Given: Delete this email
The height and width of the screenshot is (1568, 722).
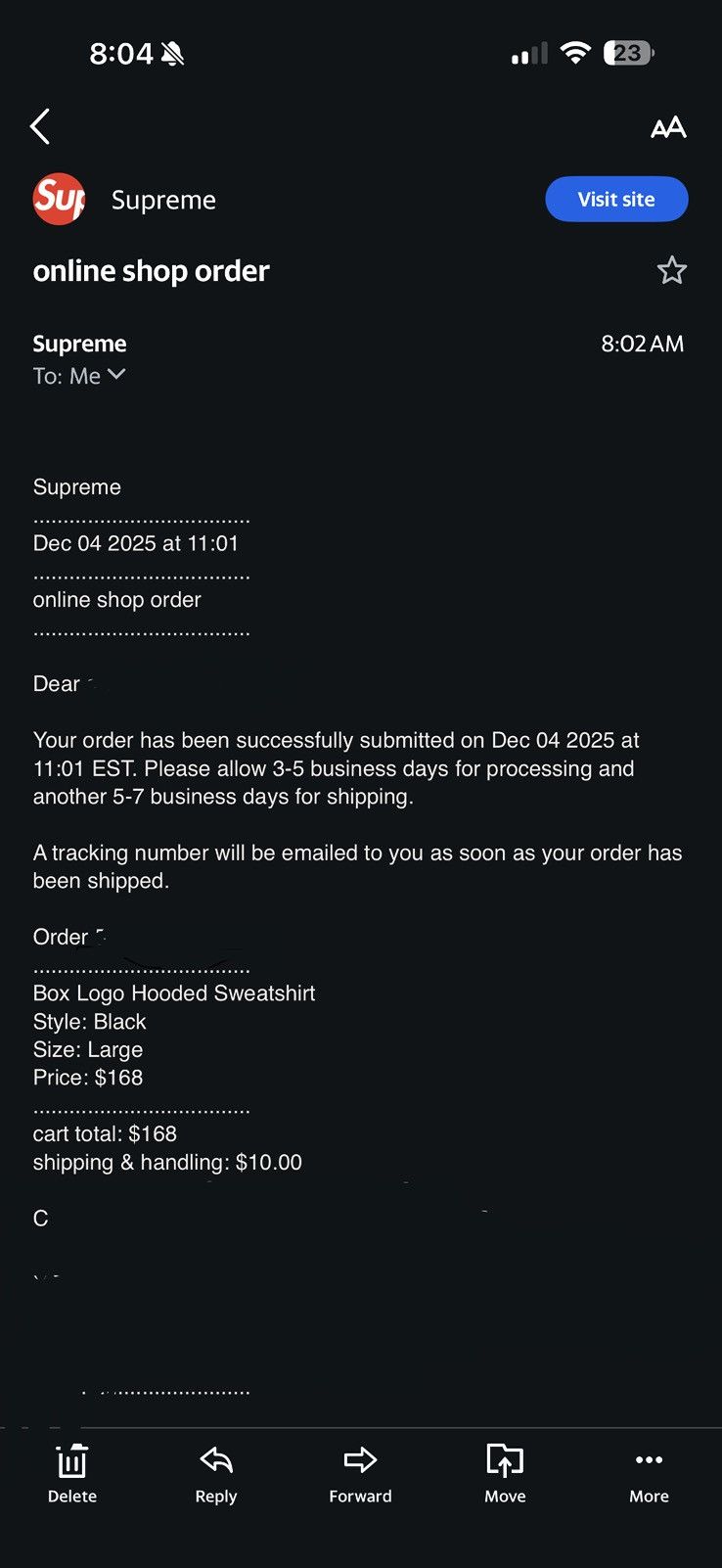Looking at the screenshot, I should point(72,1474).
